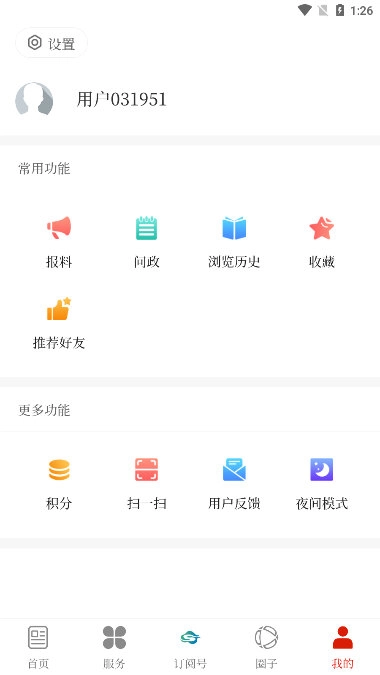
Task: Switch to the 首页 home tab
Action: coord(38,647)
